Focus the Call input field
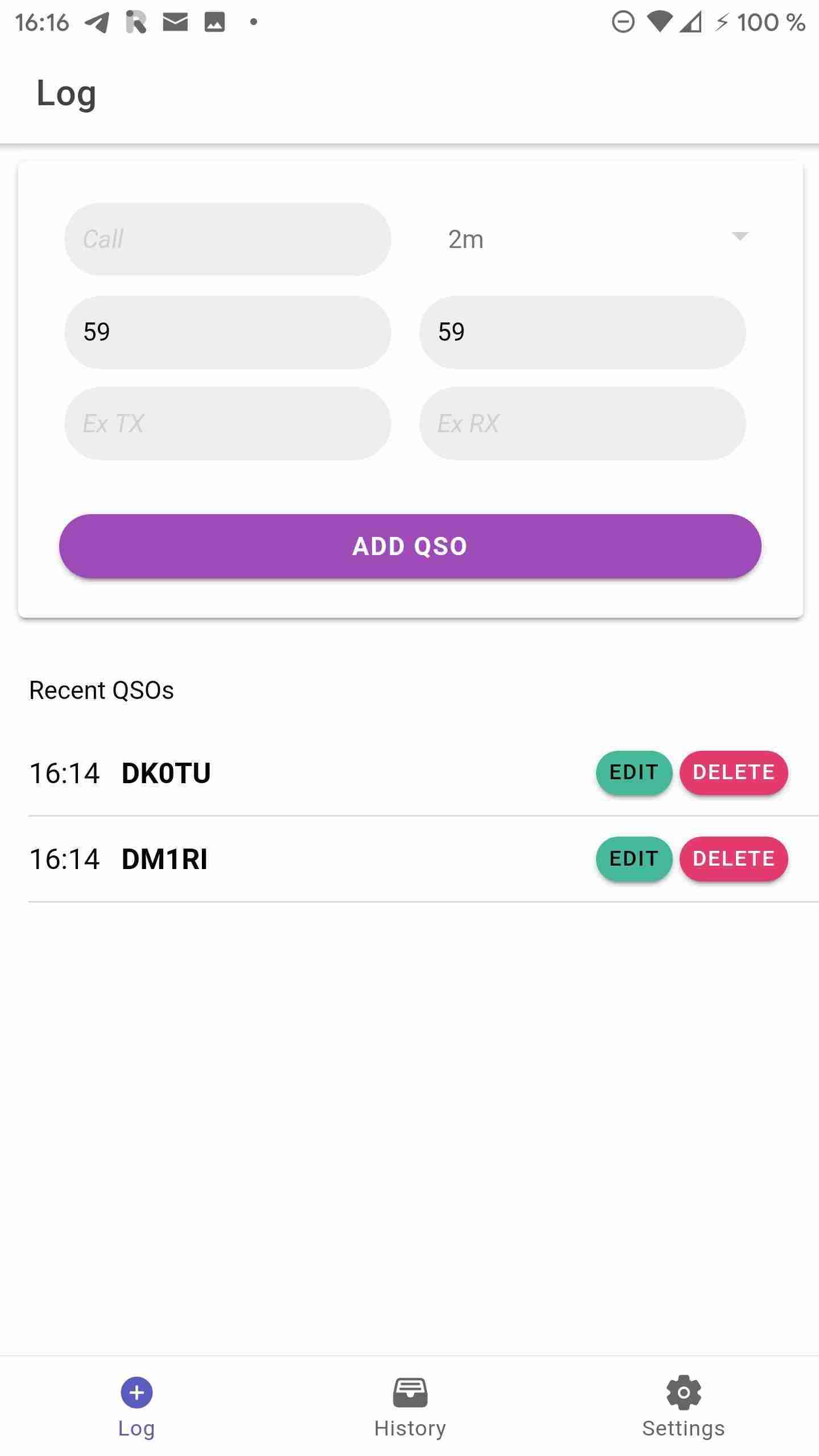The image size is (819, 1456). (227, 239)
